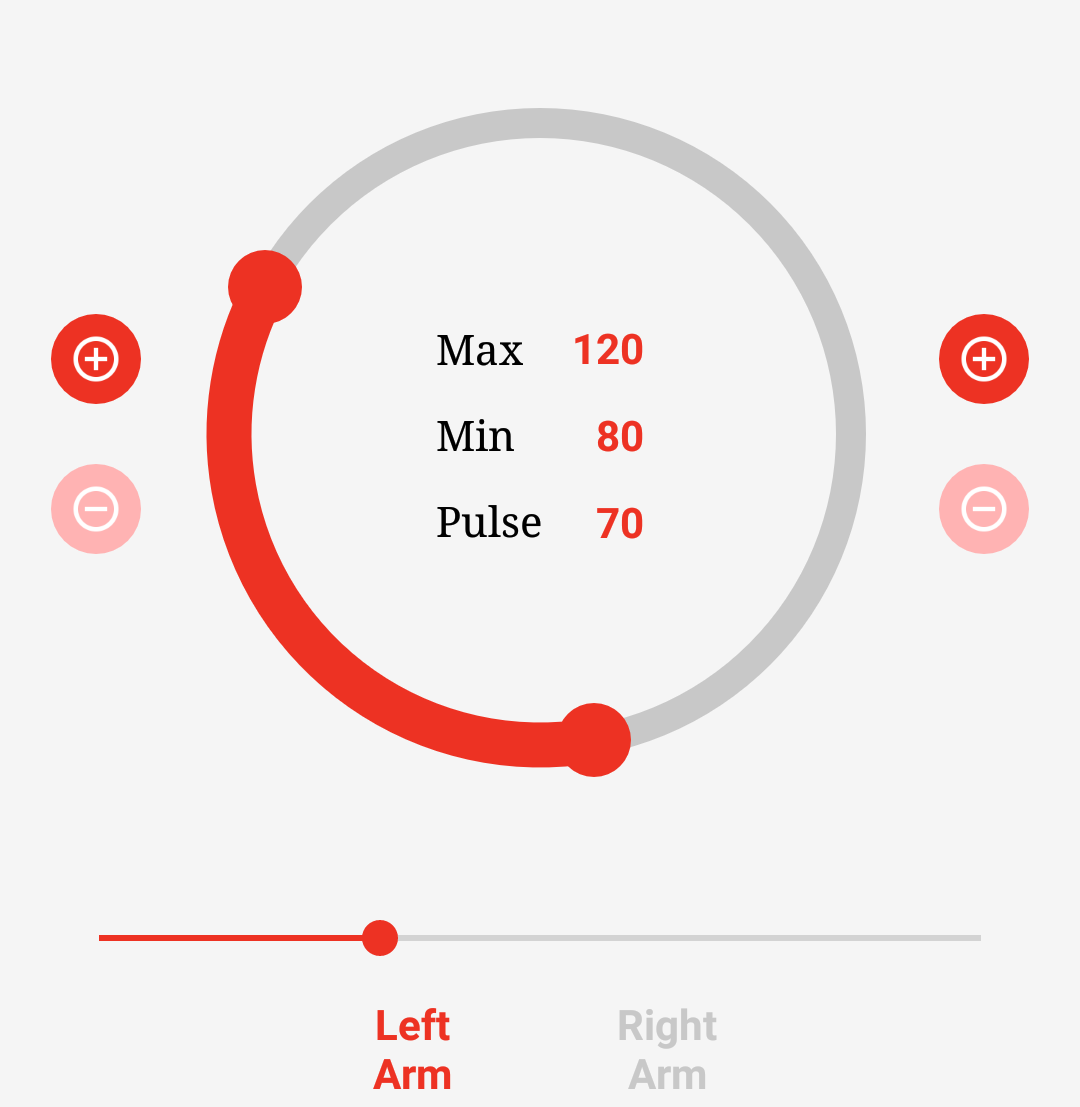
Task: Select the Left Arm option
Action: pos(413,1050)
